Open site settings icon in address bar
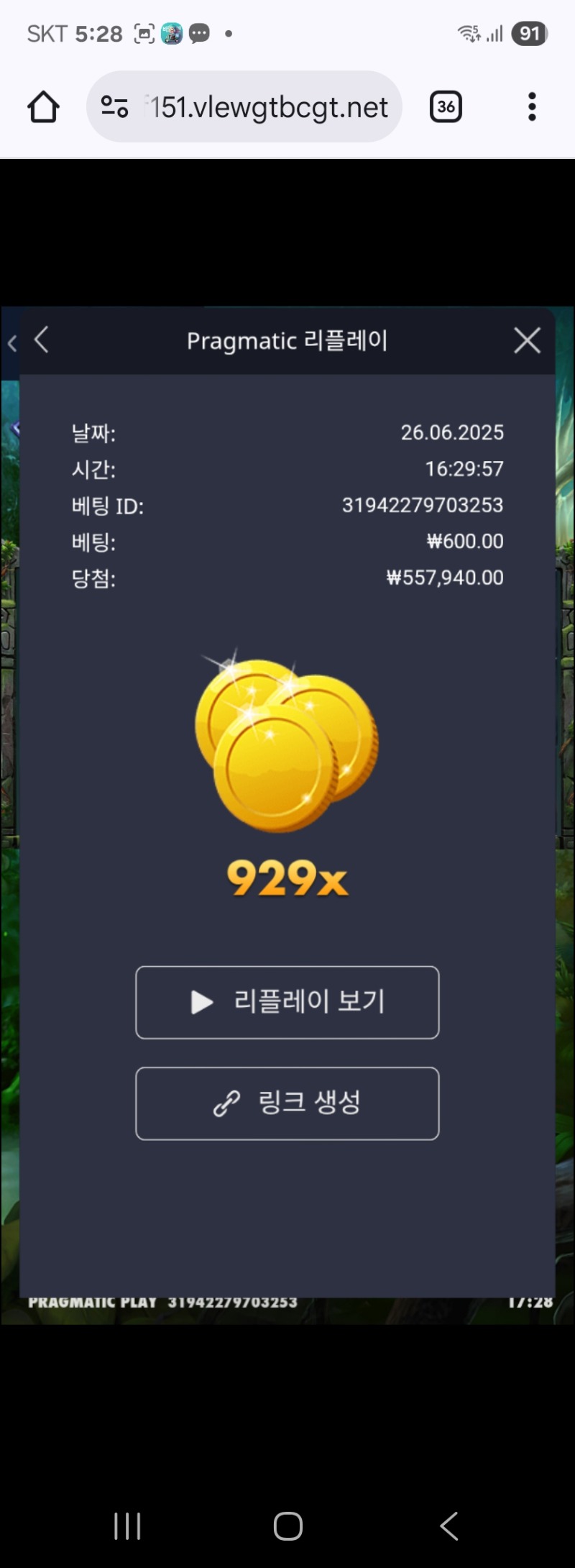This screenshot has width=575, height=1568. point(114,107)
